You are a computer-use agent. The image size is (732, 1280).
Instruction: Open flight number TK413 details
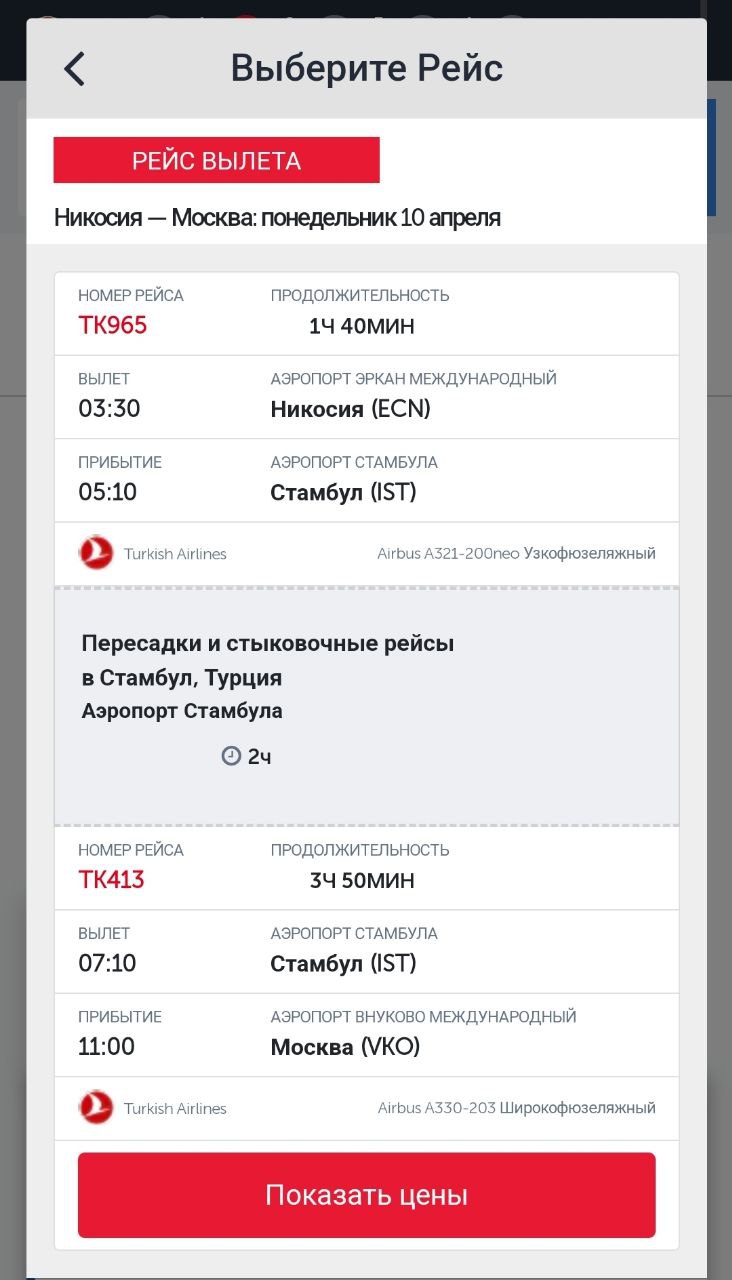click(x=111, y=880)
